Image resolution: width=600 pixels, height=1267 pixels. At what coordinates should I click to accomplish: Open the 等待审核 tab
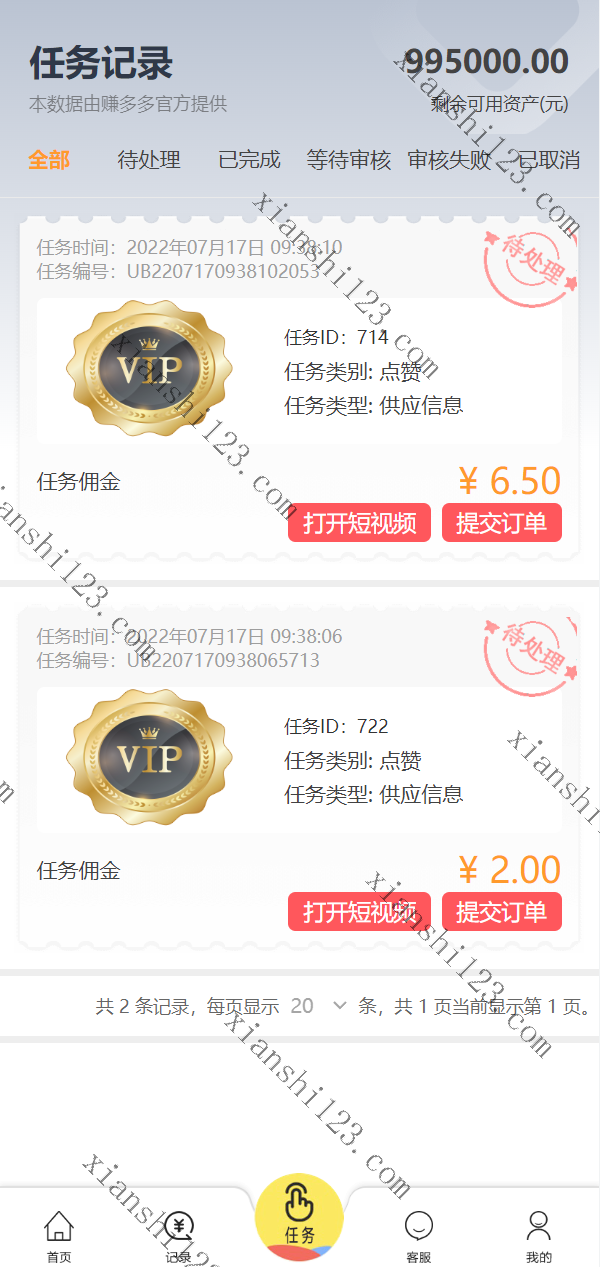[x=348, y=160]
